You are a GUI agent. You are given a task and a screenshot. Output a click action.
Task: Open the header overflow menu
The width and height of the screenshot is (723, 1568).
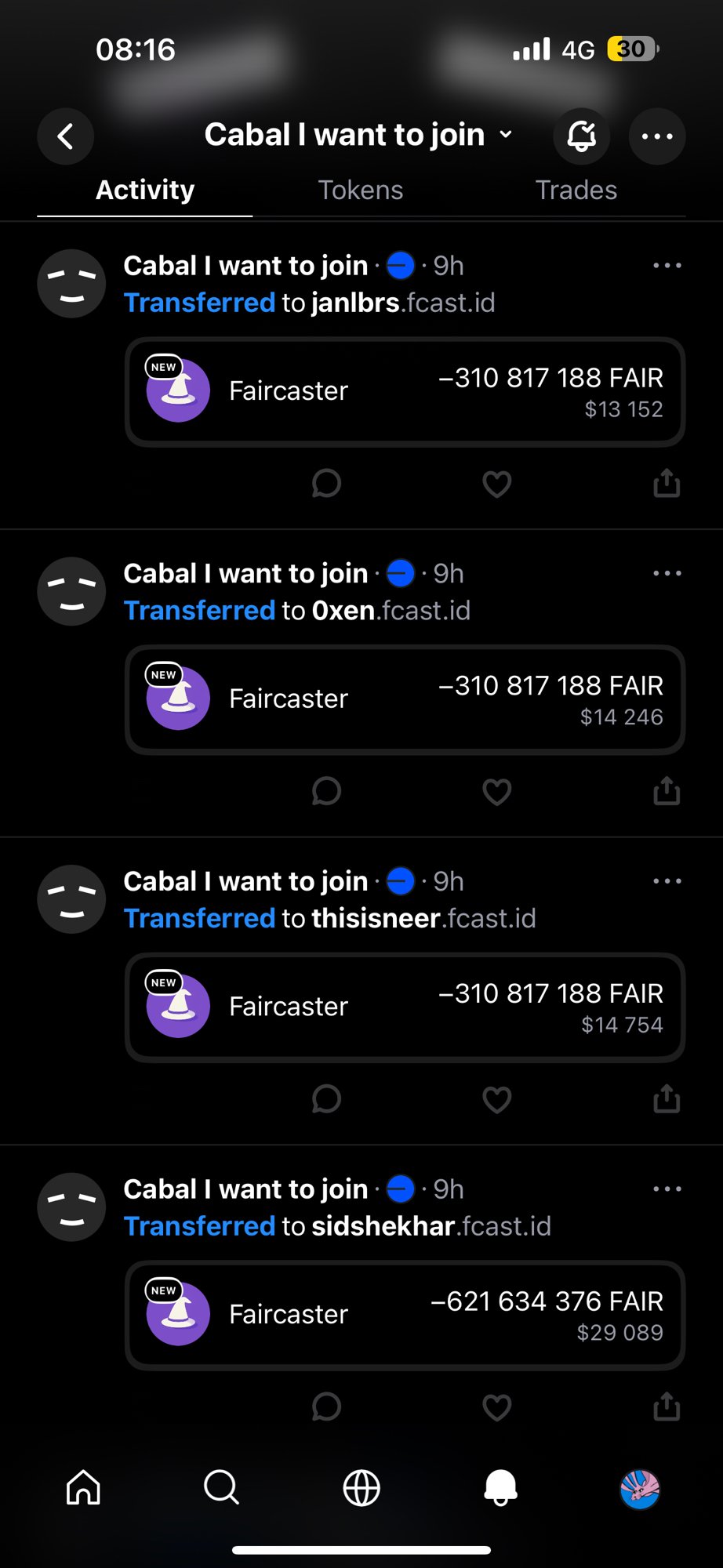tap(657, 136)
